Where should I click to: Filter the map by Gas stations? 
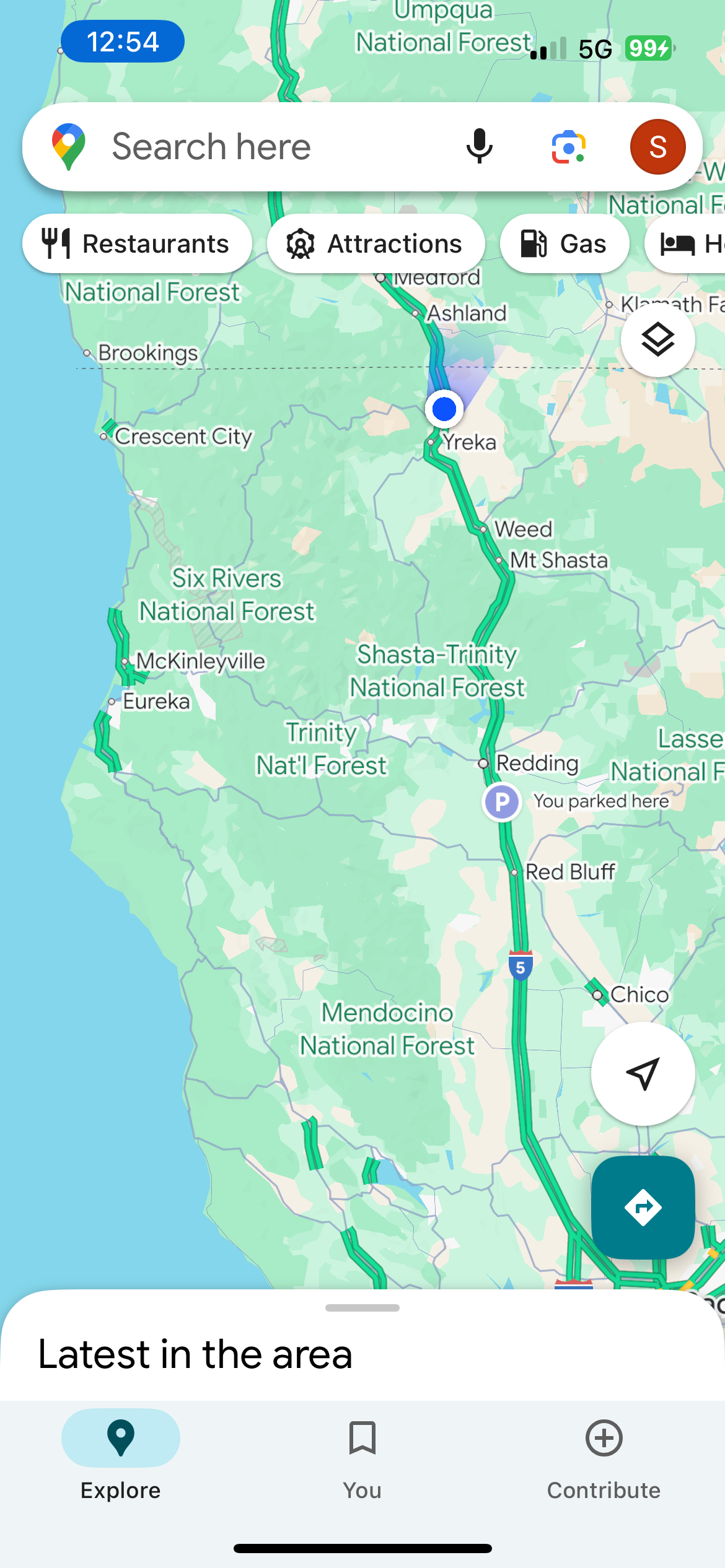tap(565, 244)
